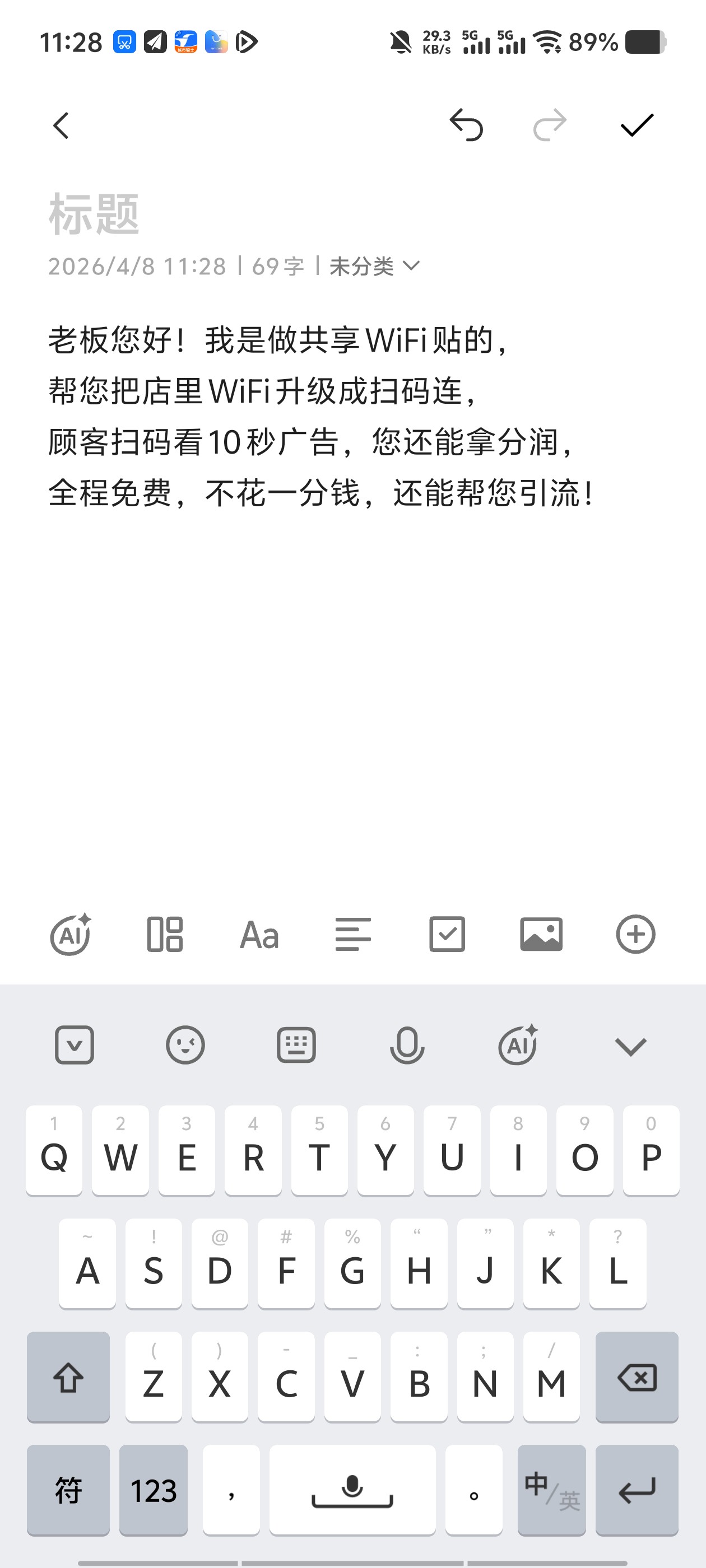Open the 未分类 category dropdown
This screenshot has height=1568, width=706.
click(374, 265)
